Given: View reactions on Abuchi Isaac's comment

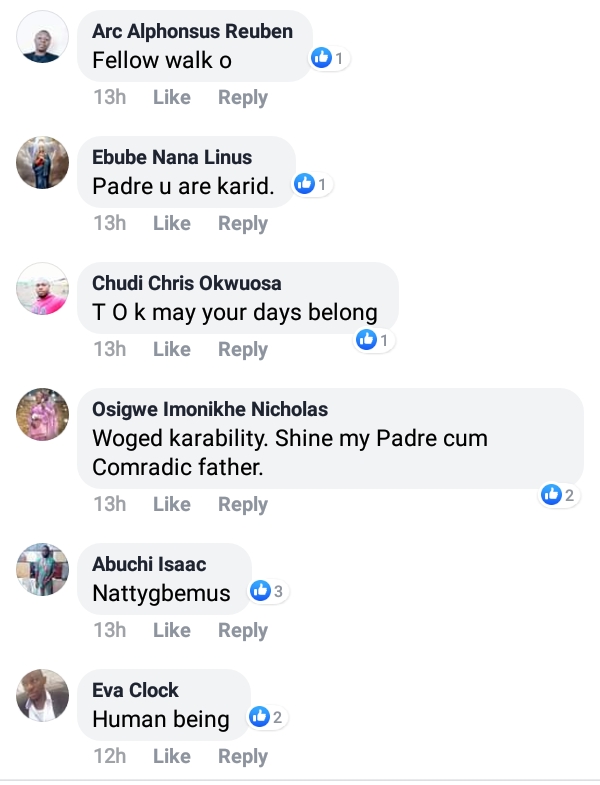Looking at the screenshot, I should (268, 591).
